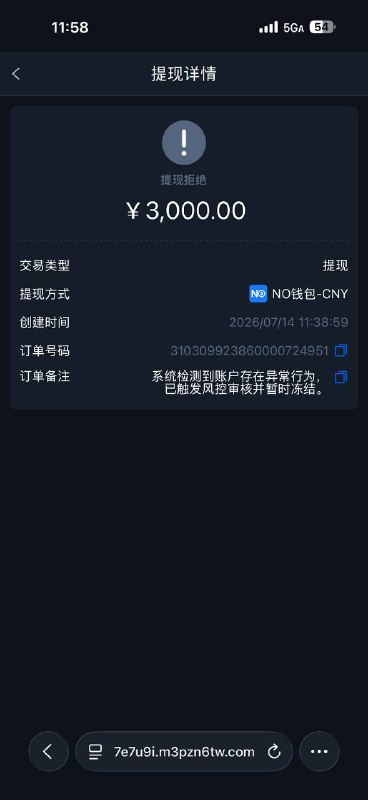
Task: Reload the page from the address bar
Action: (x=274, y=752)
